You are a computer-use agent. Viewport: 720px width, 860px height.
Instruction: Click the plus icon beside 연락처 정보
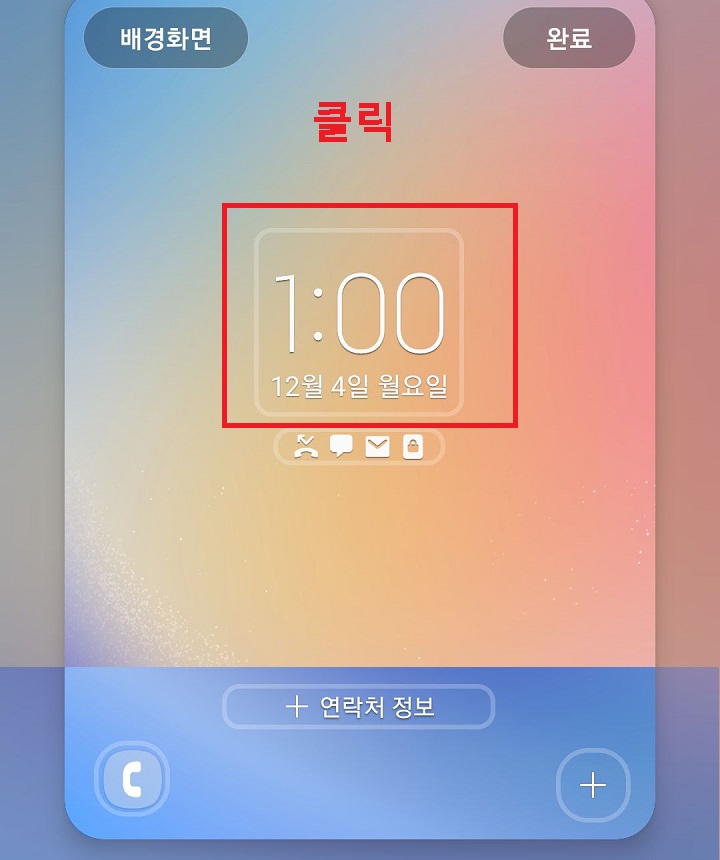293,706
